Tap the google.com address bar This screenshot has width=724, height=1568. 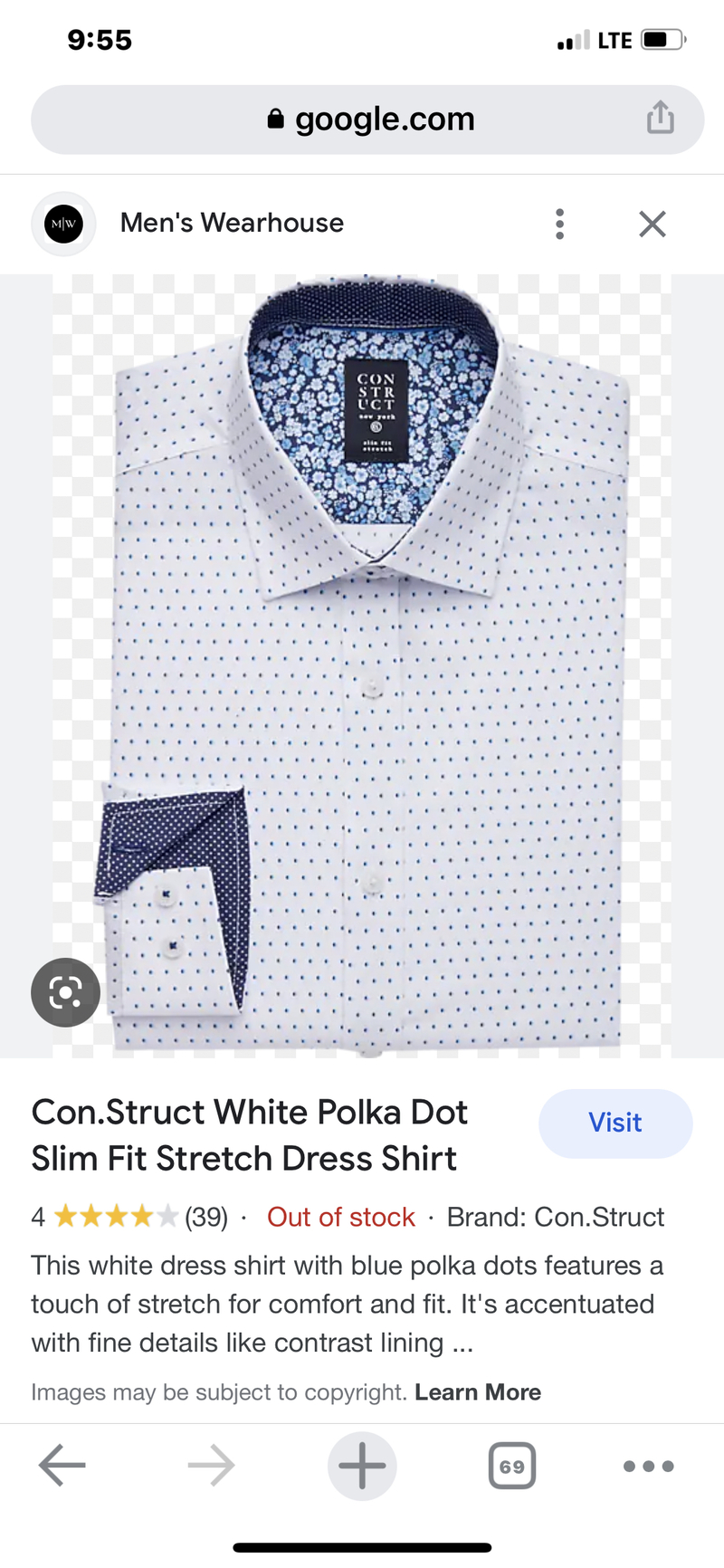tap(369, 120)
